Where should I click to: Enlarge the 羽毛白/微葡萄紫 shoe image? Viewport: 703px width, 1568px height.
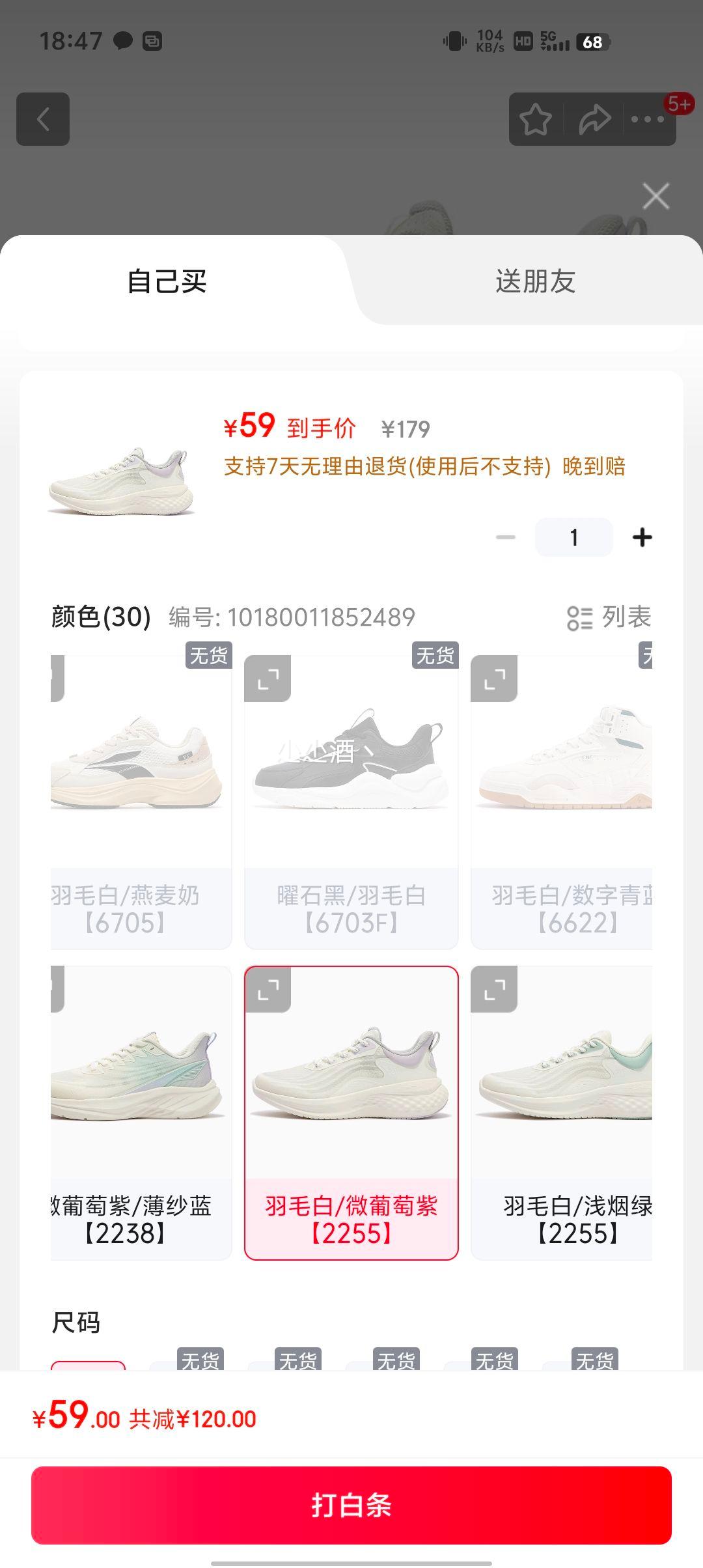[268, 989]
